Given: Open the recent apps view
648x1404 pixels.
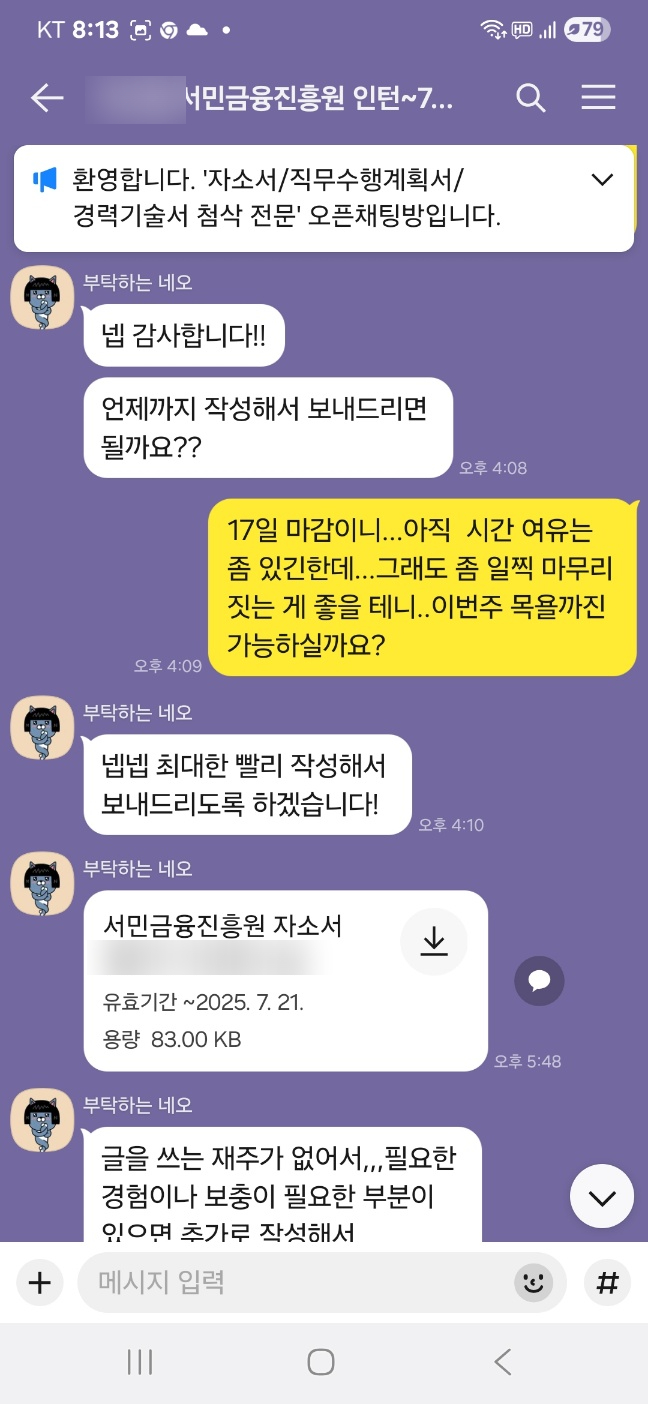Looking at the screenshot, I should click(x=140, y=1362).
